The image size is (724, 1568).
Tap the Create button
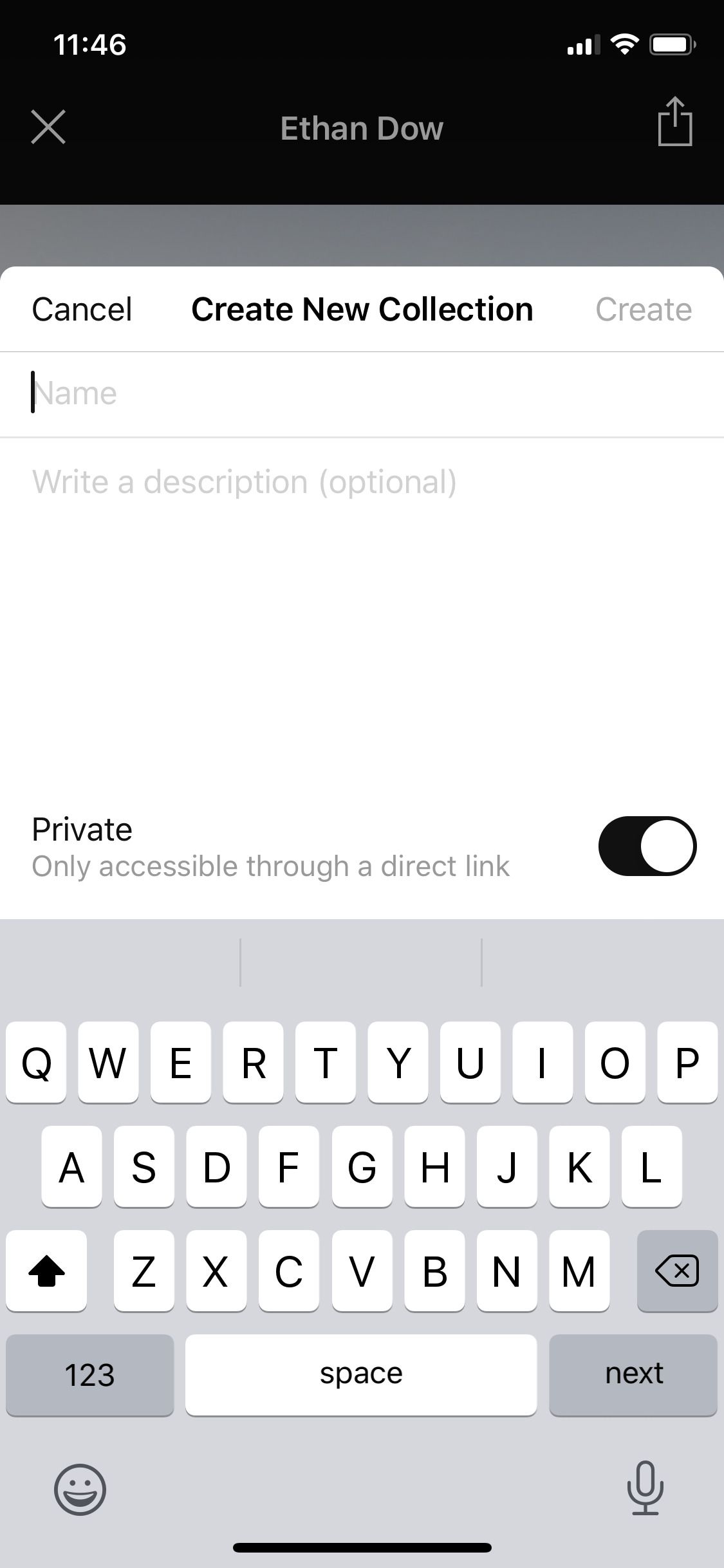tap(643, 310)
